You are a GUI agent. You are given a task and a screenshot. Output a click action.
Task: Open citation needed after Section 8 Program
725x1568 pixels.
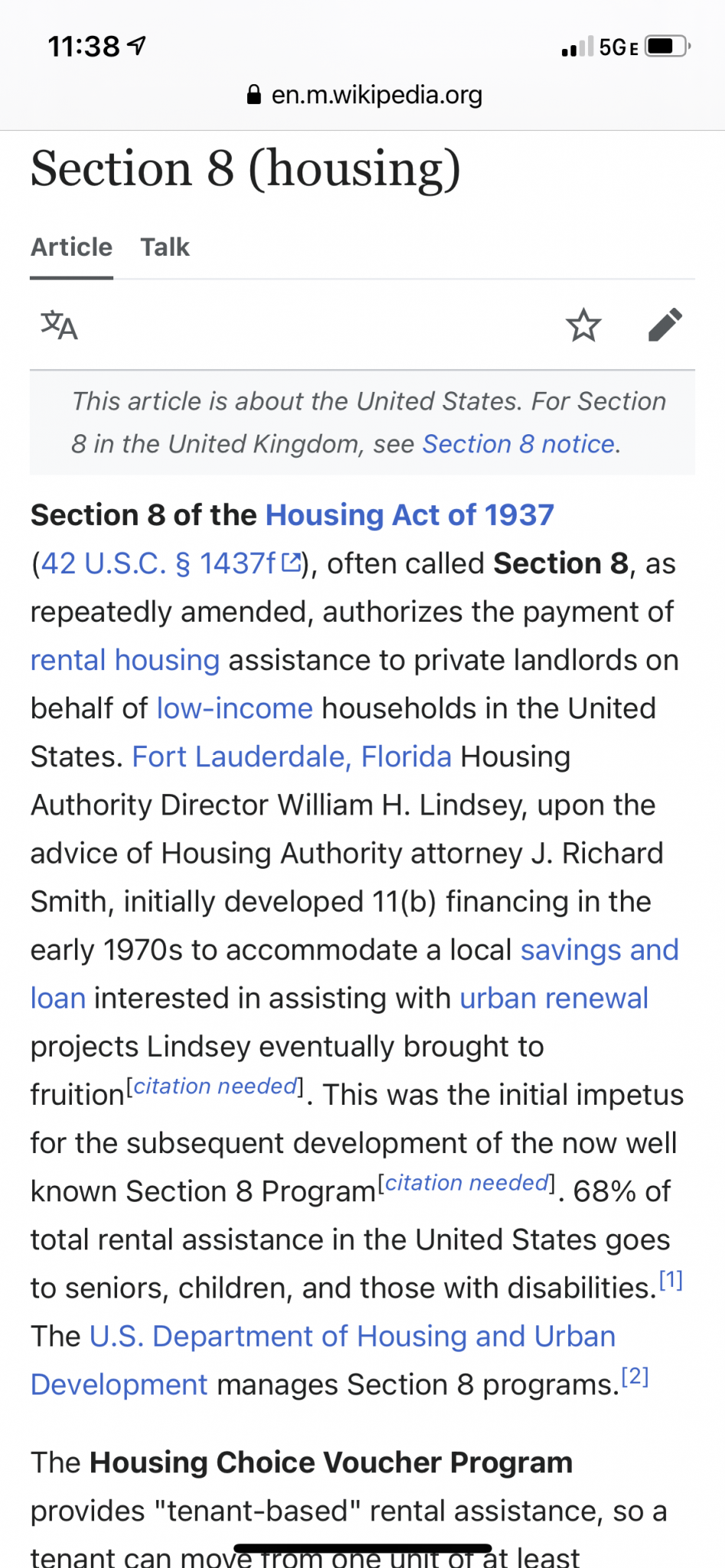[x=466, y=1183]
